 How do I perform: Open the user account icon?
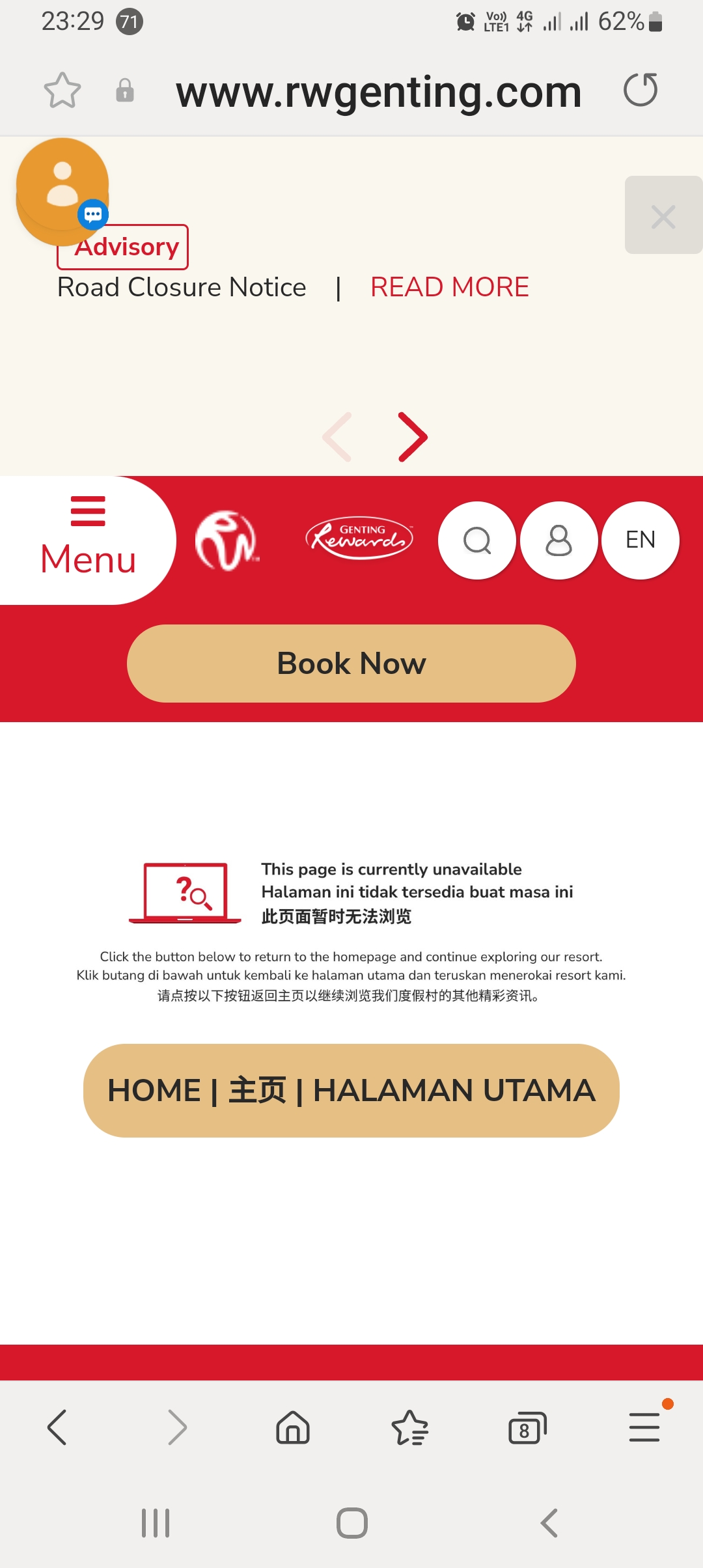click(558, 540)
